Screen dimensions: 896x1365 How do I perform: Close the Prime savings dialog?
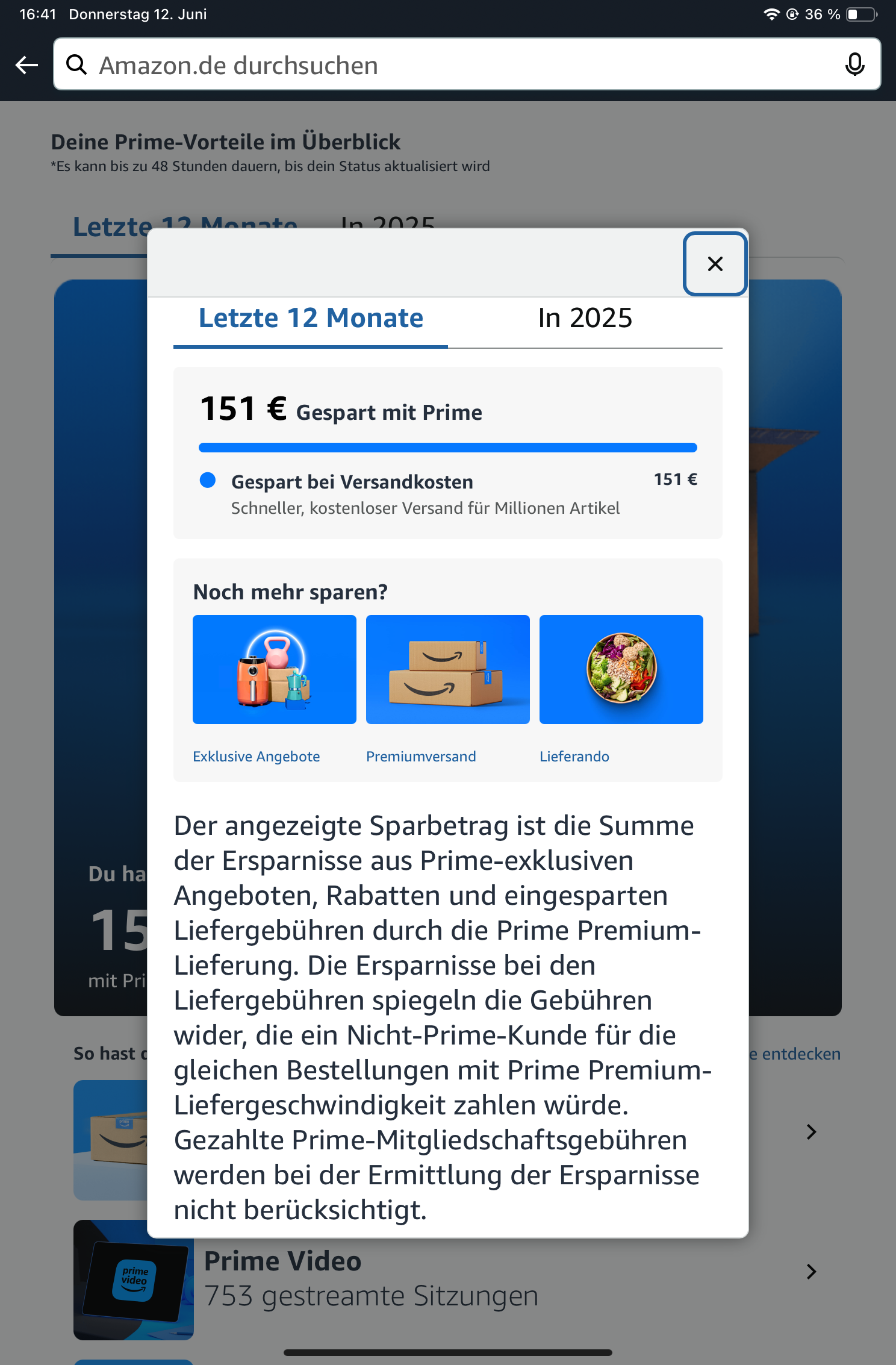click(x=715, y=264)
